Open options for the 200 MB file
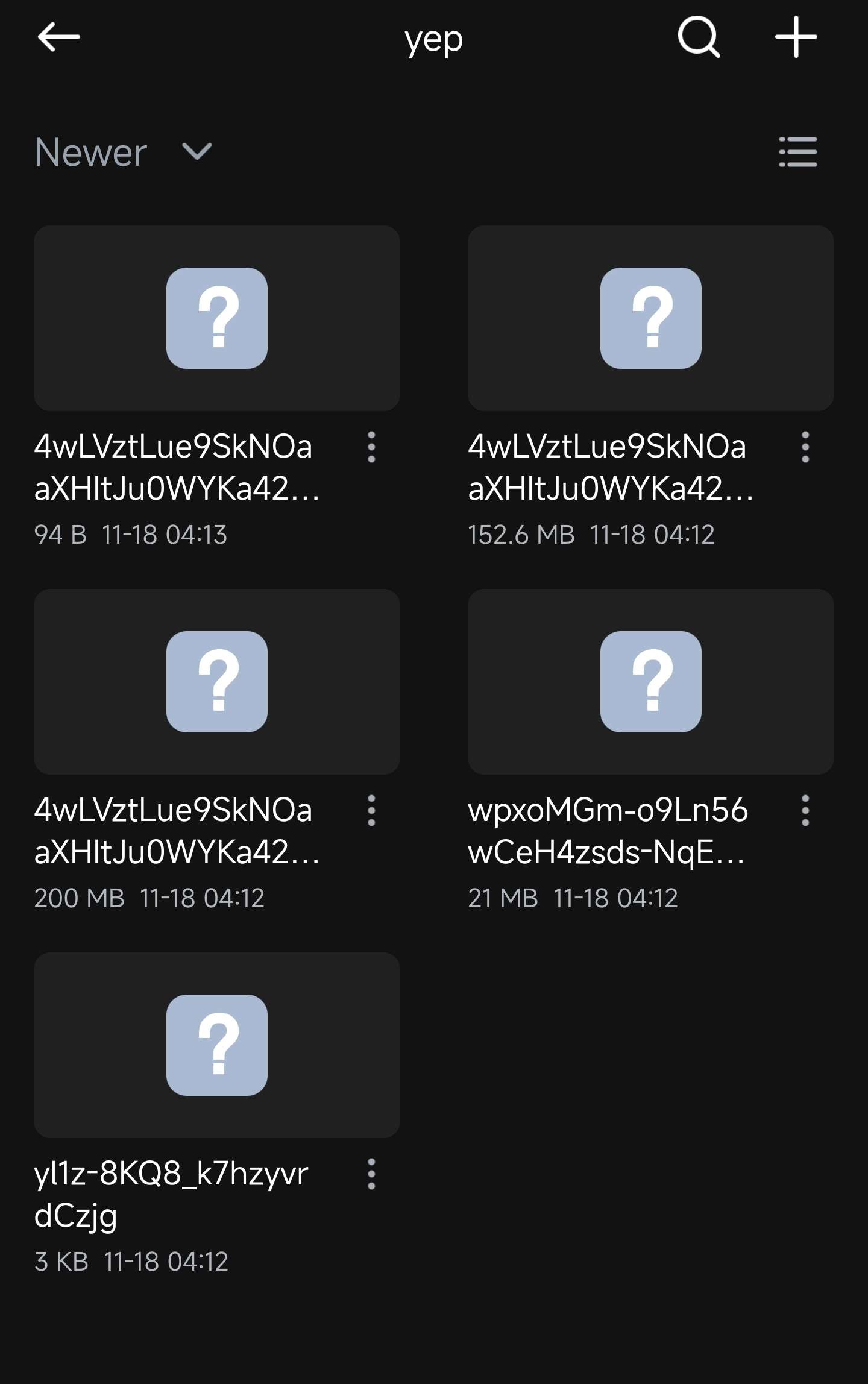This screenshot has width=868, height=1384. click(371, 811)
